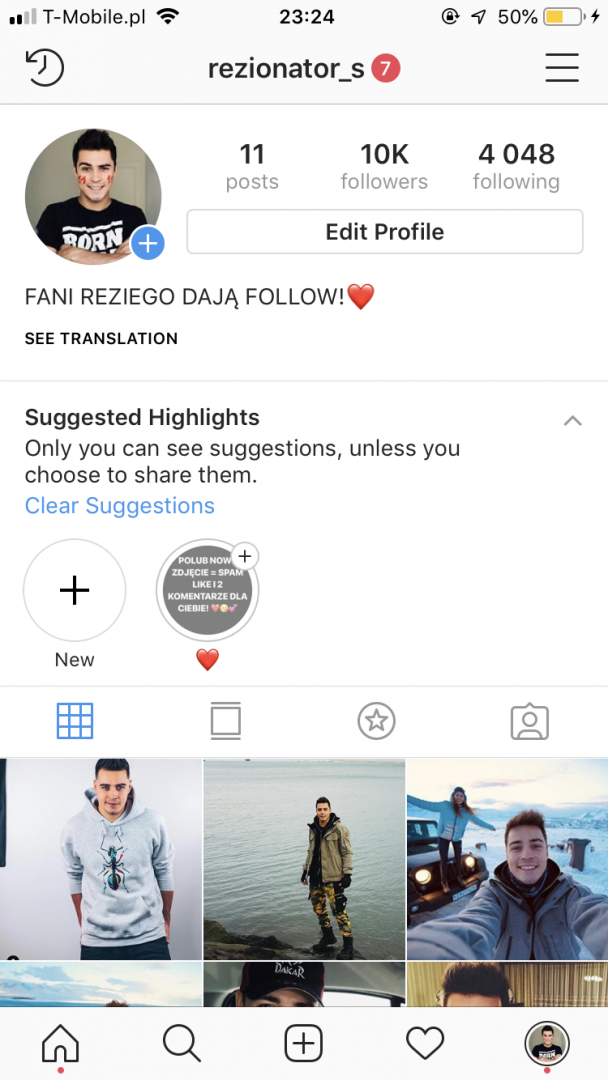This screenshot has height=1080, width=608.
Task: Open the hamburger menu
Action: point(562,68)
